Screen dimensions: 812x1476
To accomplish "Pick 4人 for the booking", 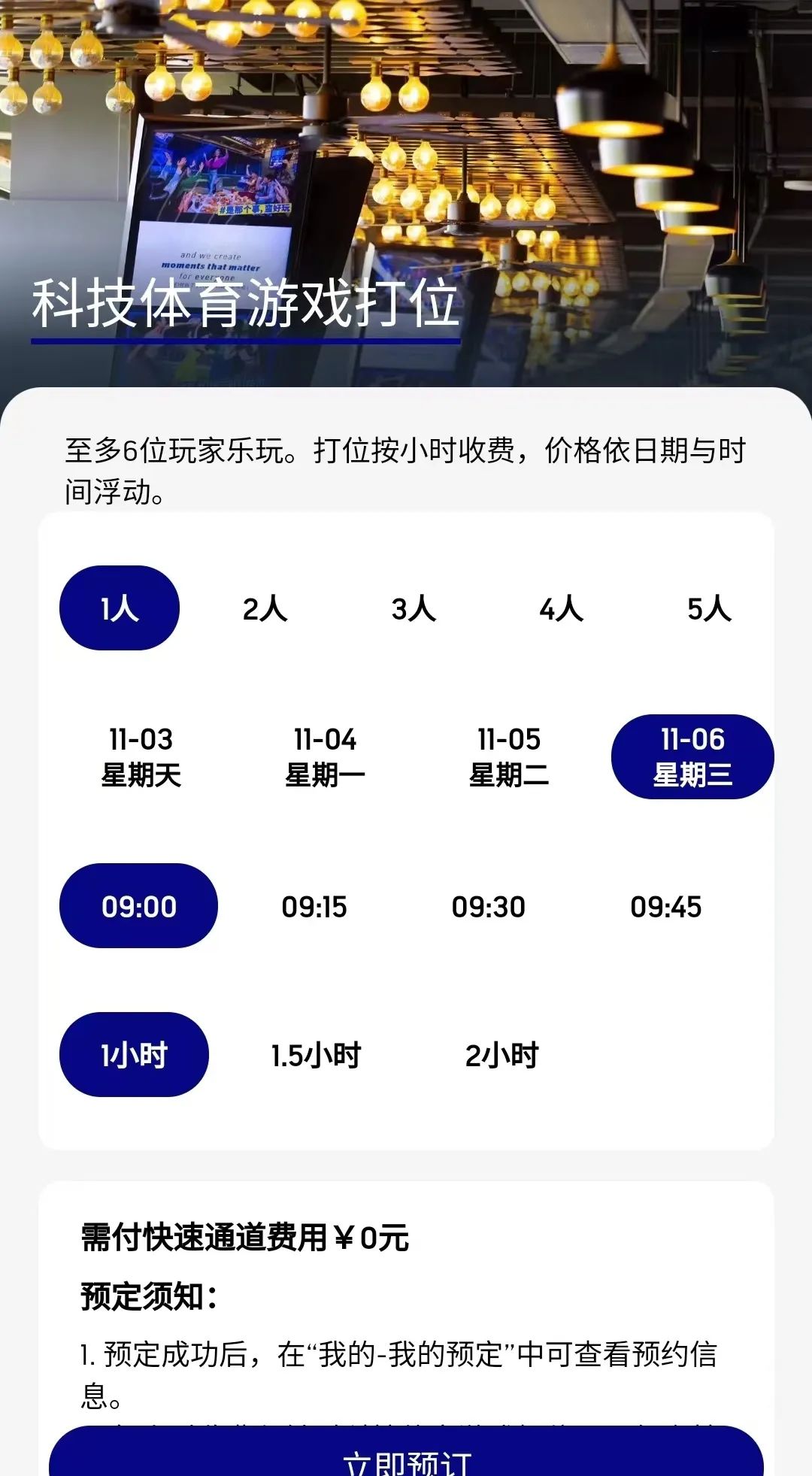I will [561, 608].
